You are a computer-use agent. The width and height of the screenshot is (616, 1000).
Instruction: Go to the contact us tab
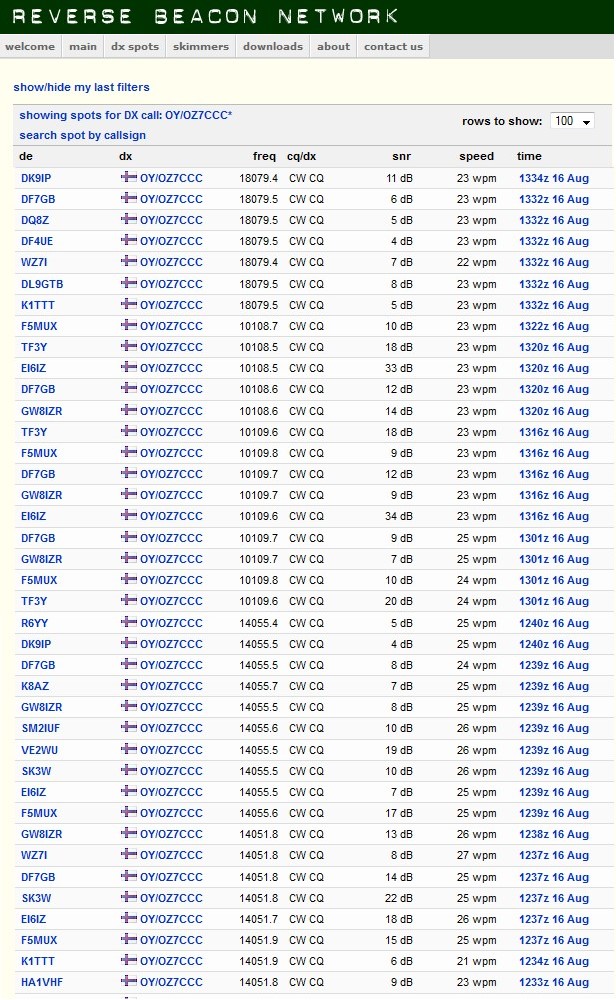(393, 46)
